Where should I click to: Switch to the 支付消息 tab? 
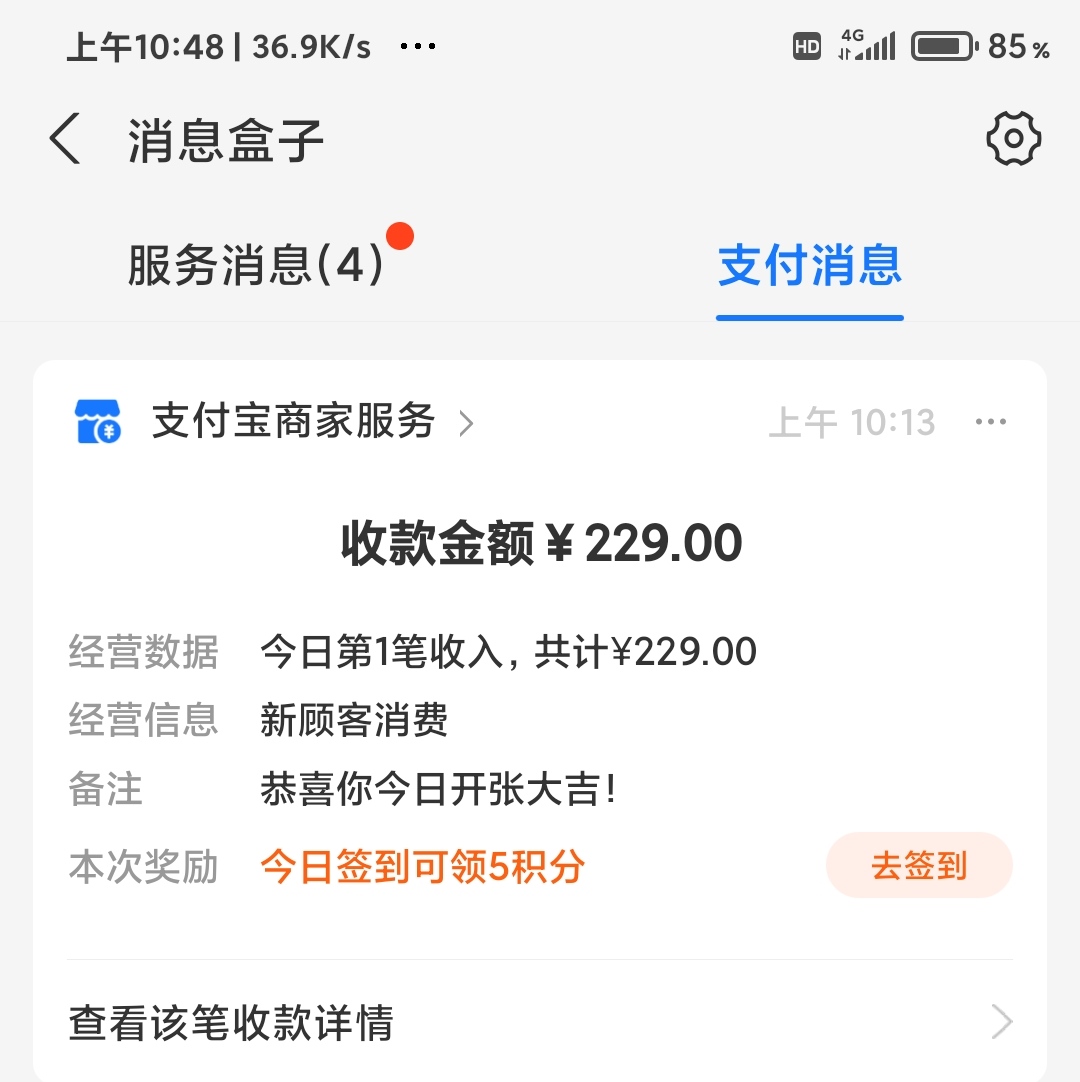[809, 265]
